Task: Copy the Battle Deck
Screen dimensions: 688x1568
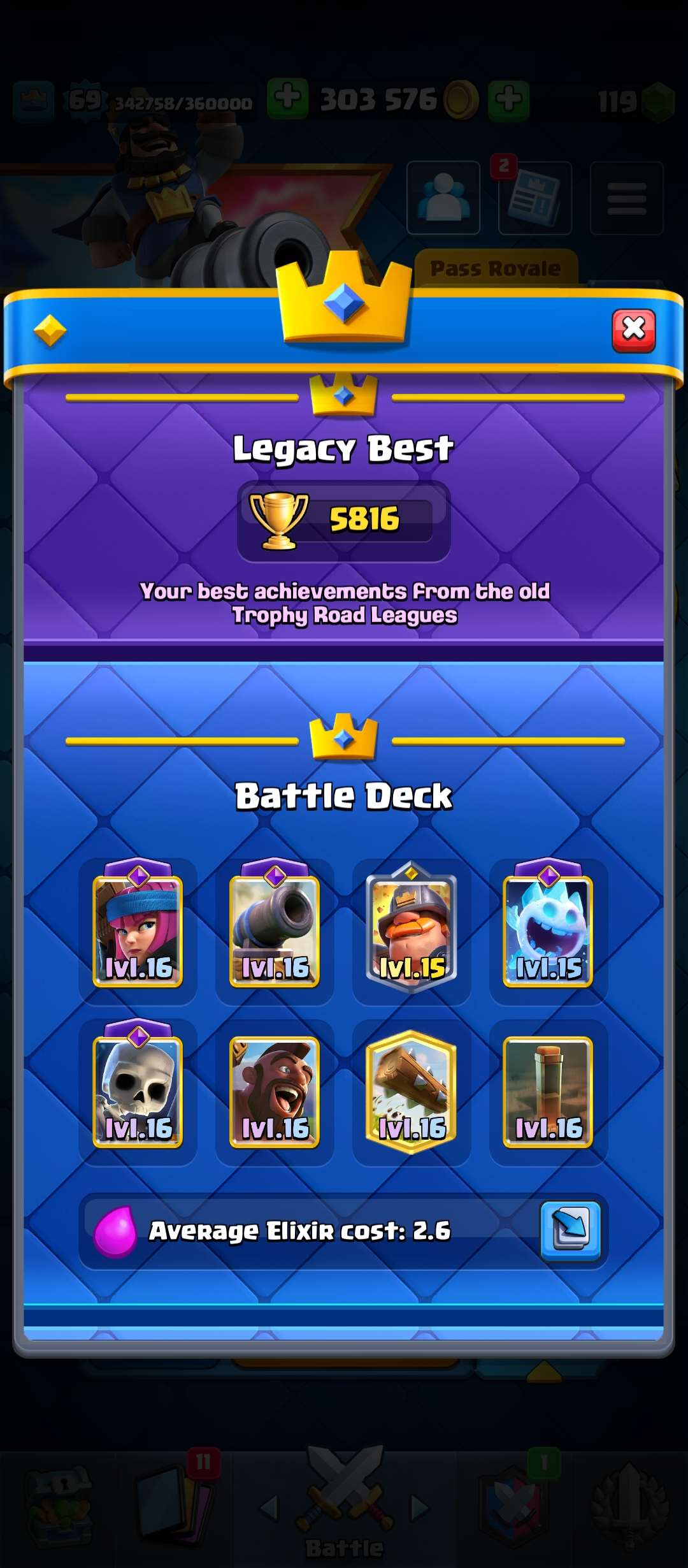Action: click(570, 1231)
